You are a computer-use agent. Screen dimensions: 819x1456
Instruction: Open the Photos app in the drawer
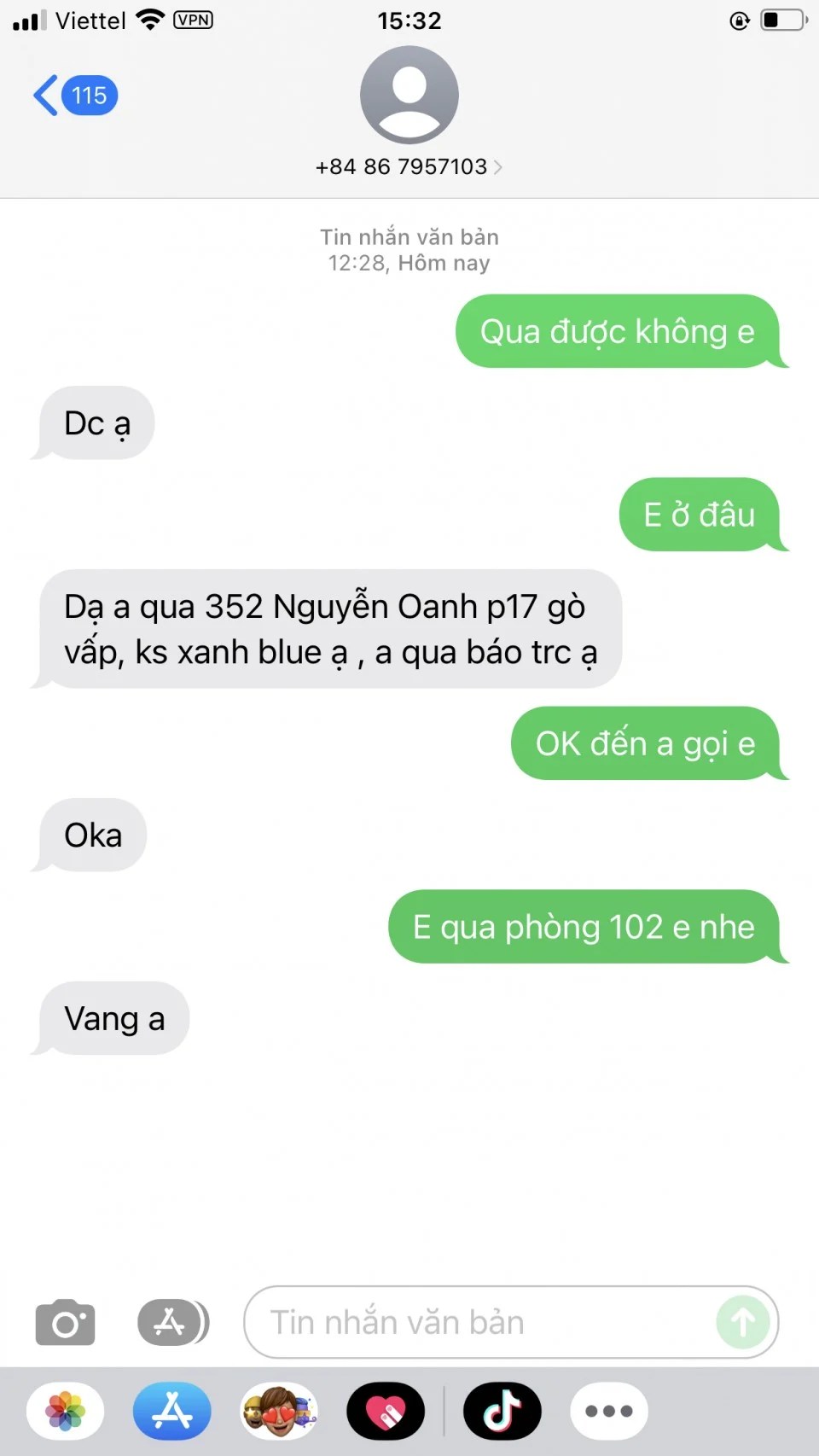pos(66,1411)
